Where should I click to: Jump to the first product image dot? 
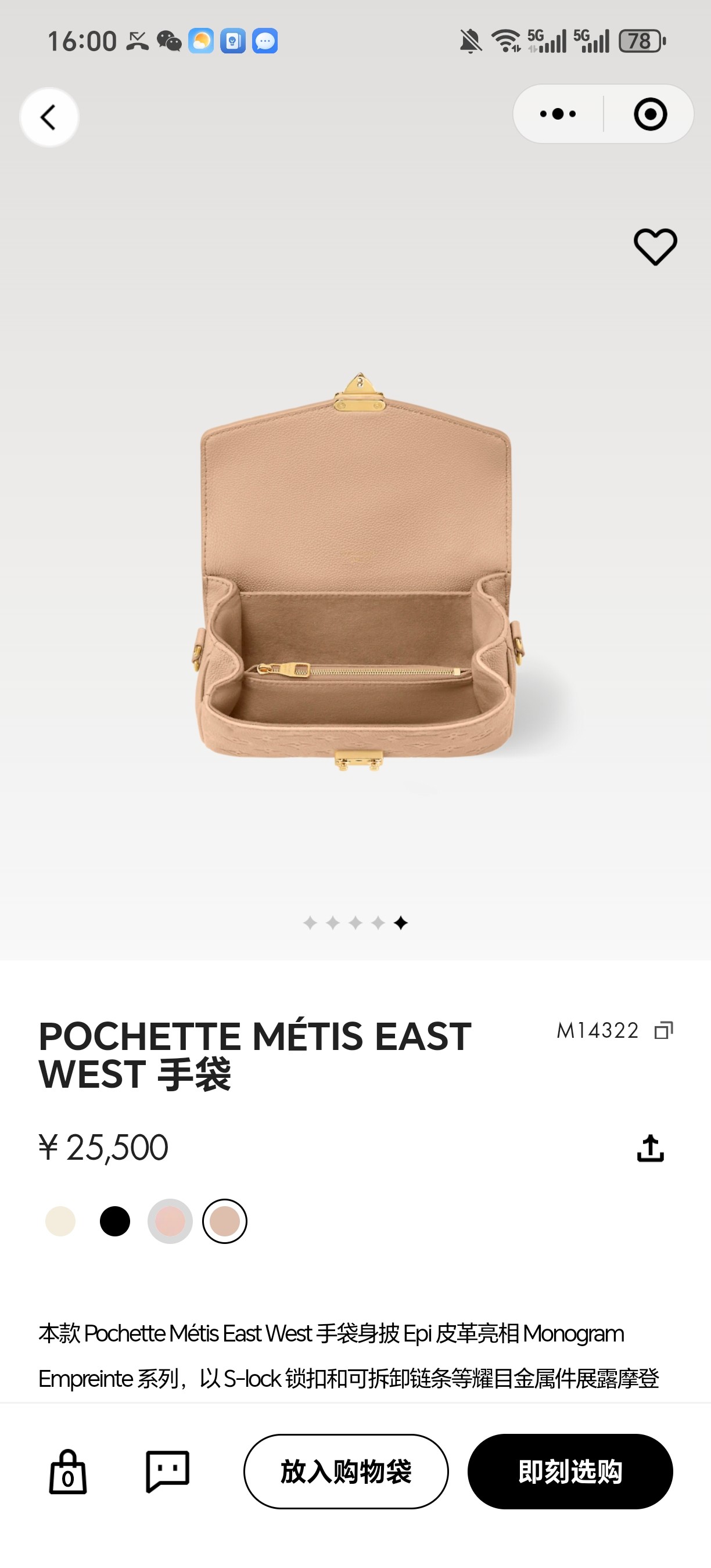310,923
